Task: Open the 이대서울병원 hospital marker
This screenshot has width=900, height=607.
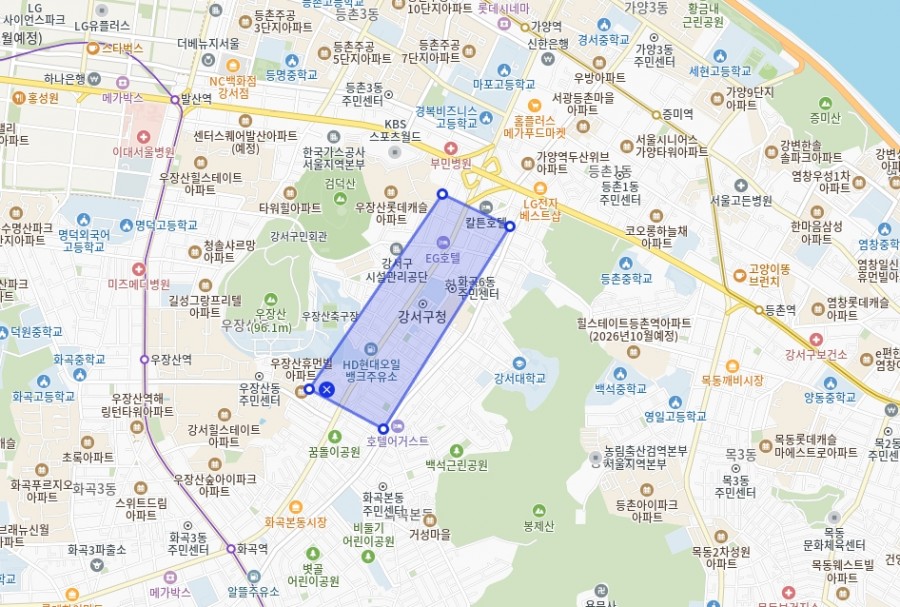Action: [145, 137]
